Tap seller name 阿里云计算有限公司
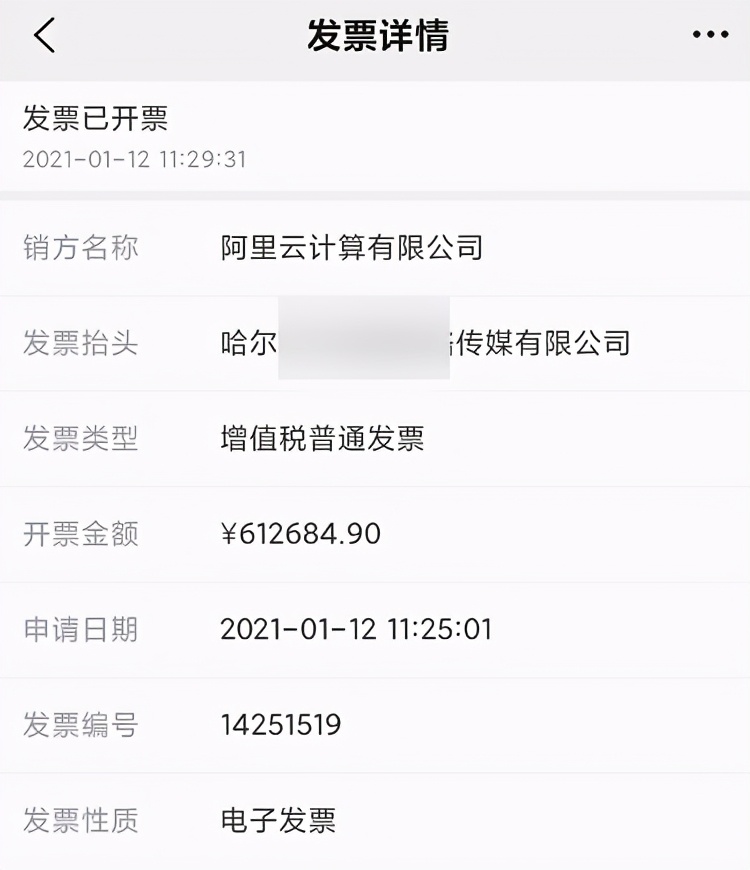This screenshot has height=870, width=750. 351,248
